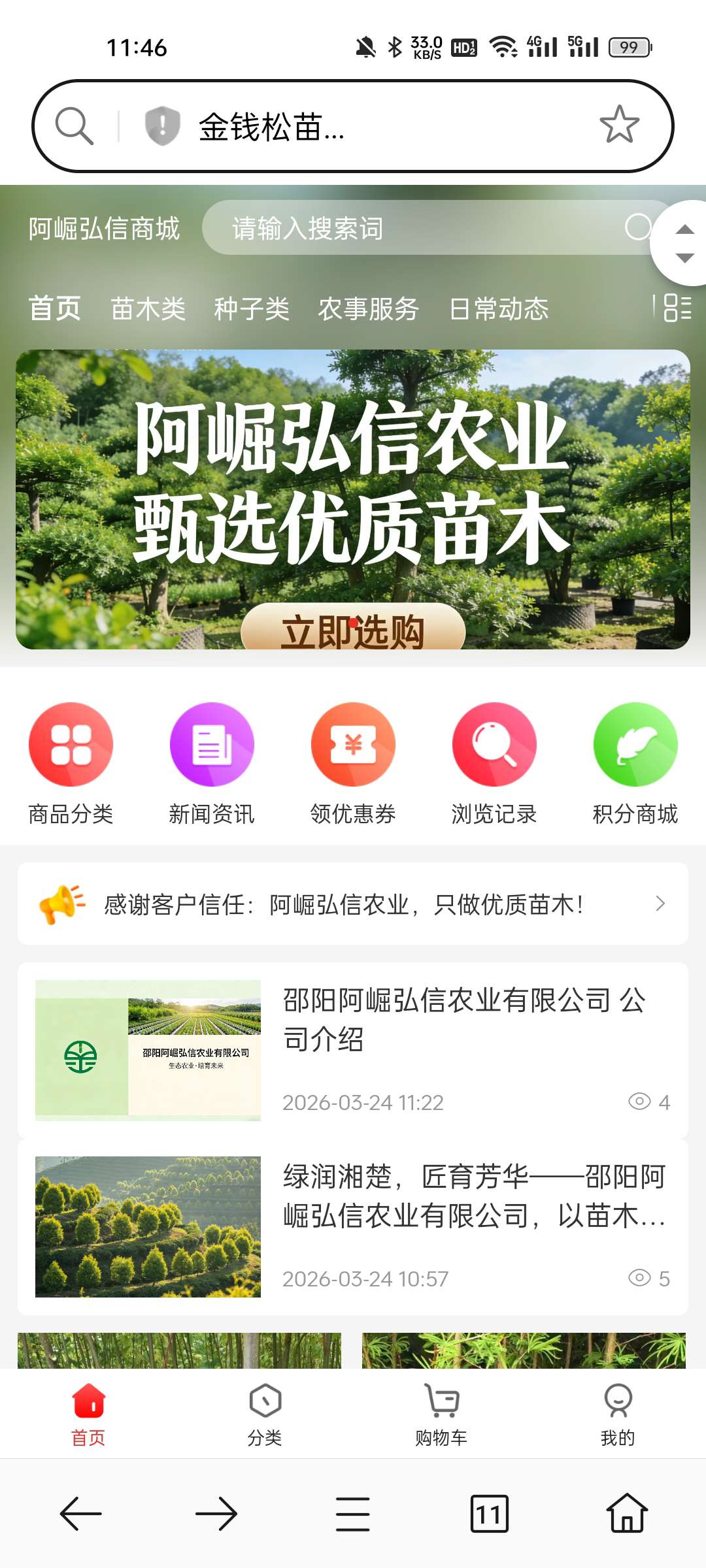Open the 积分商城 points mall icon
This screenshot has width=706, height=1568.
point(635,745)
